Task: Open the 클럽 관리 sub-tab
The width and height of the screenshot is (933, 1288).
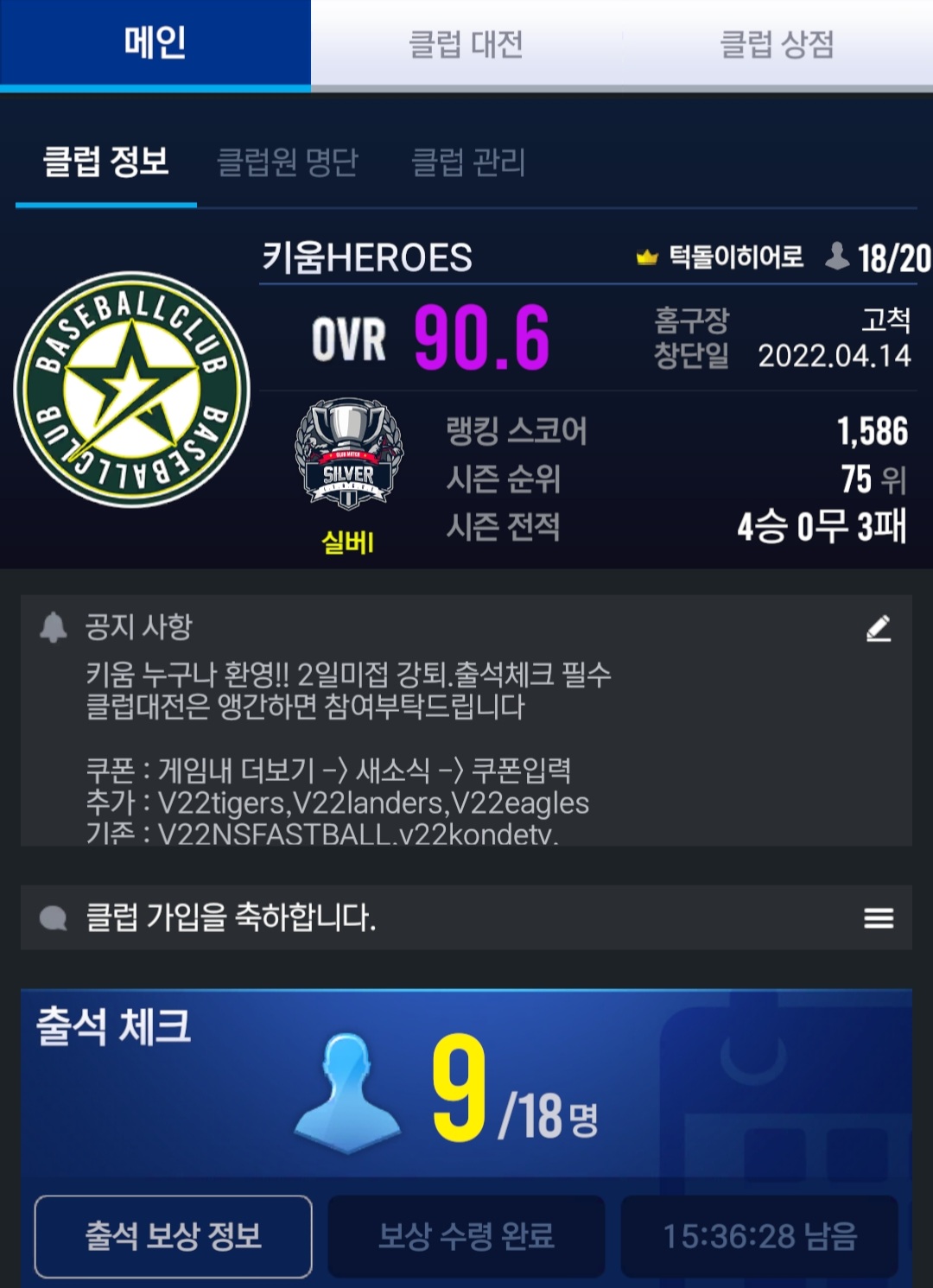Action: [x=468, y=162]
